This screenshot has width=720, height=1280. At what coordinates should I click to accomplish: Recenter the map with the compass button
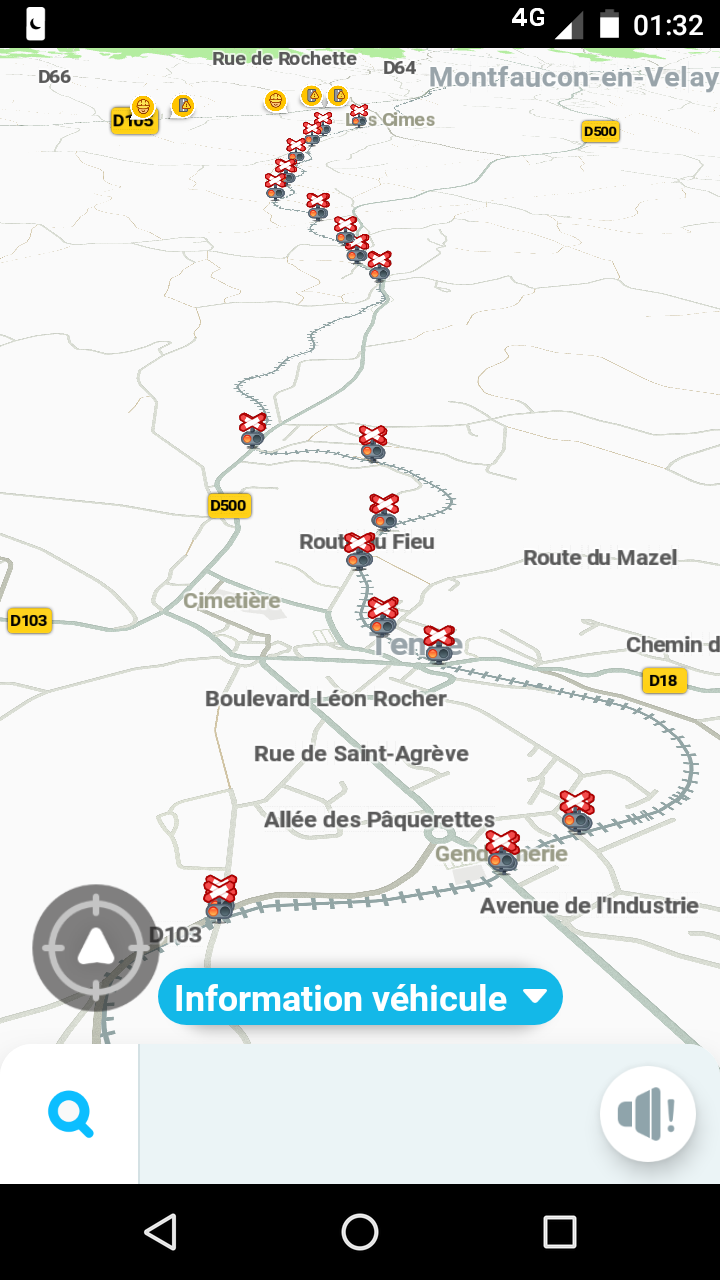96,947
